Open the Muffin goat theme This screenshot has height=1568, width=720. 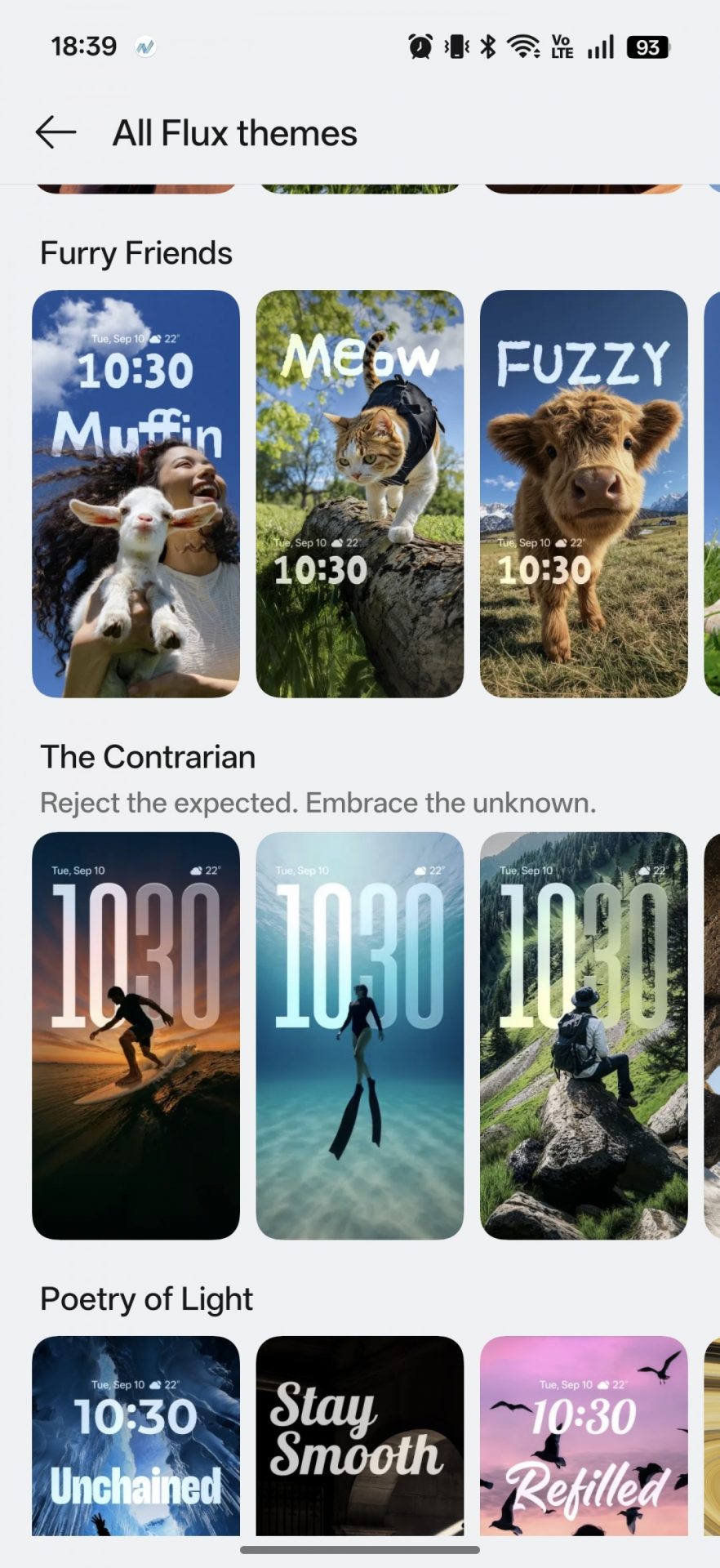136,493
